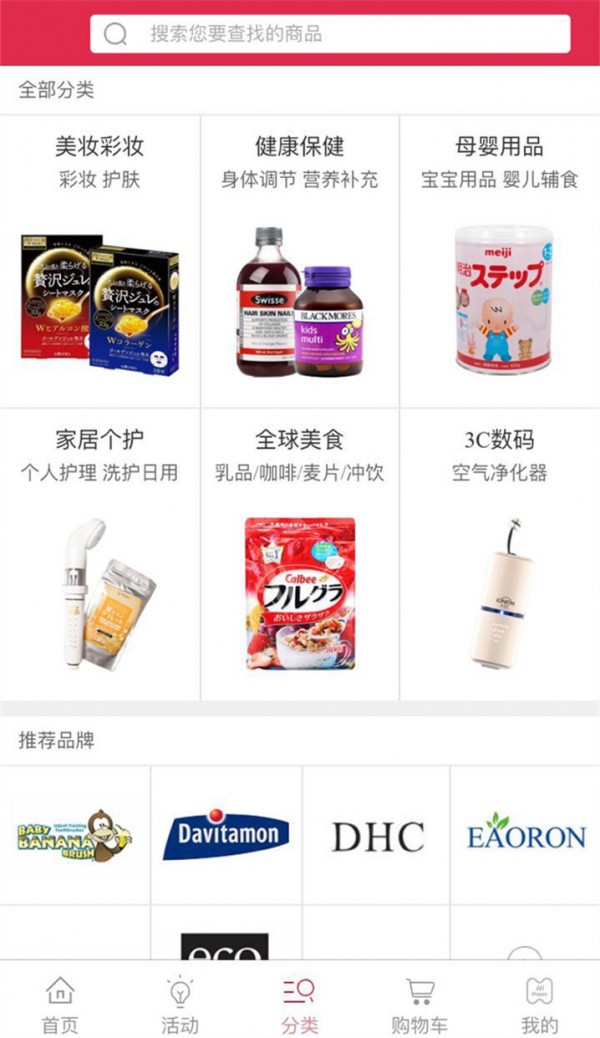600x1038 pixels.
Task: Open the 家居个护 category
Action: click(100, 553)
